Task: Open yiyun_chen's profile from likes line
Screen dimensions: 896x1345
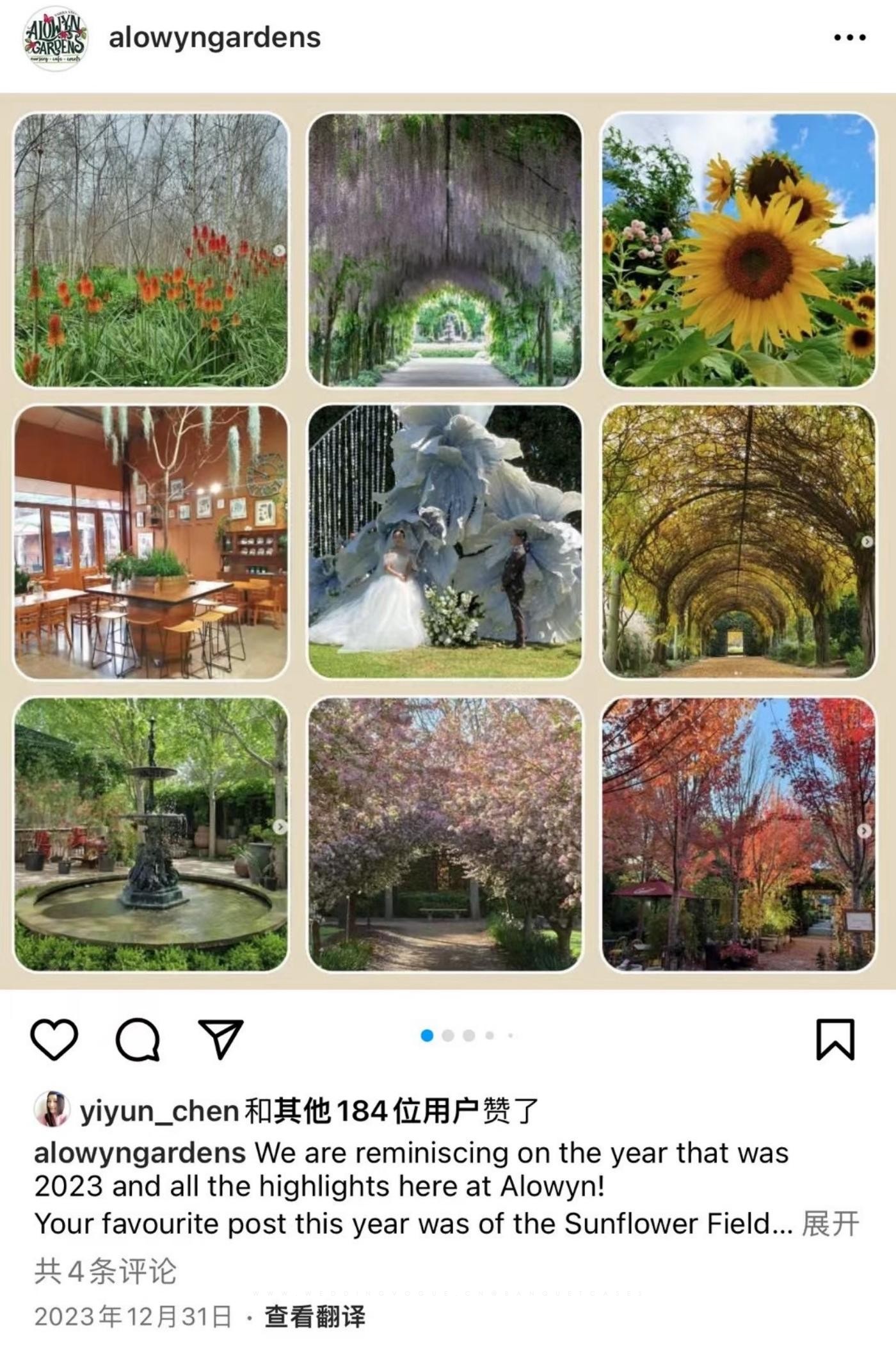Action: click(159, 1111)
